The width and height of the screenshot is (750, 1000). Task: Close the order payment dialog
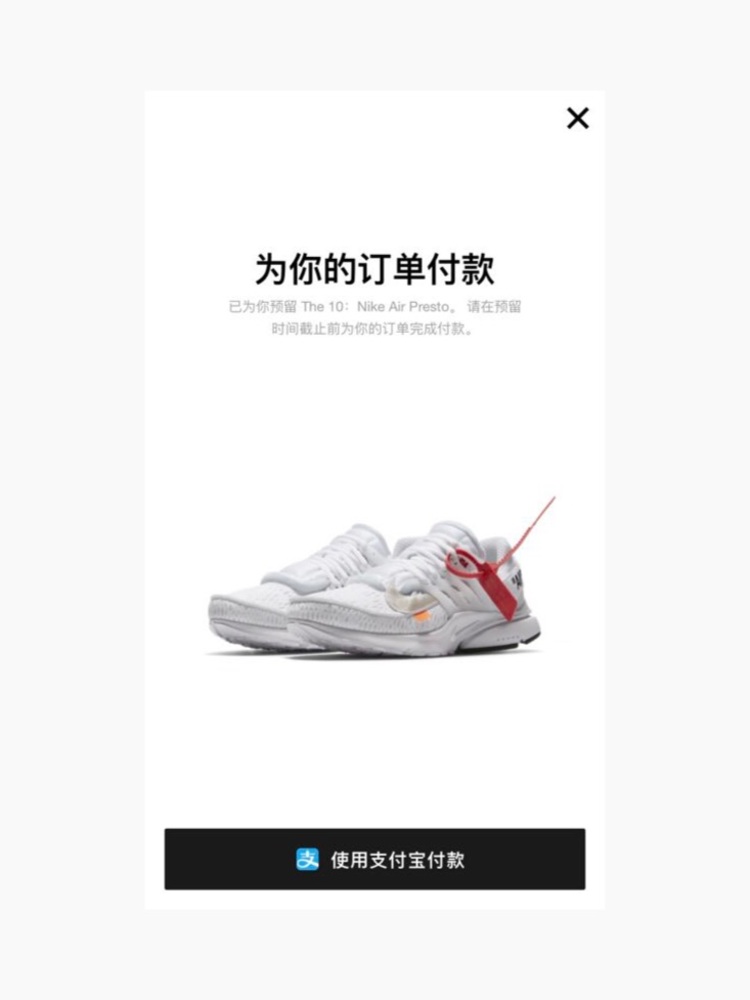coord(578,118)
